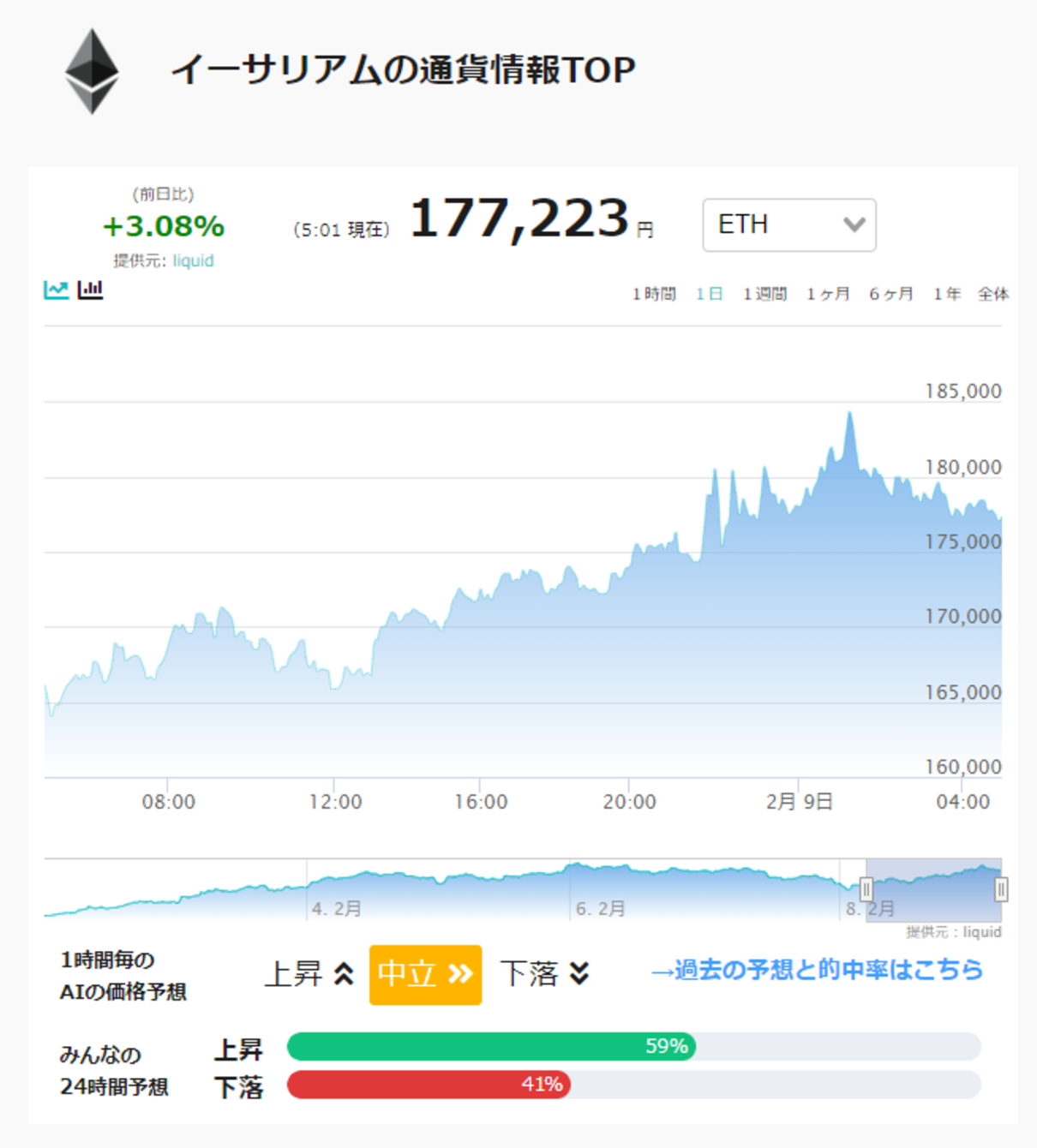Switch to the line chart view

[x=57, y=290]
